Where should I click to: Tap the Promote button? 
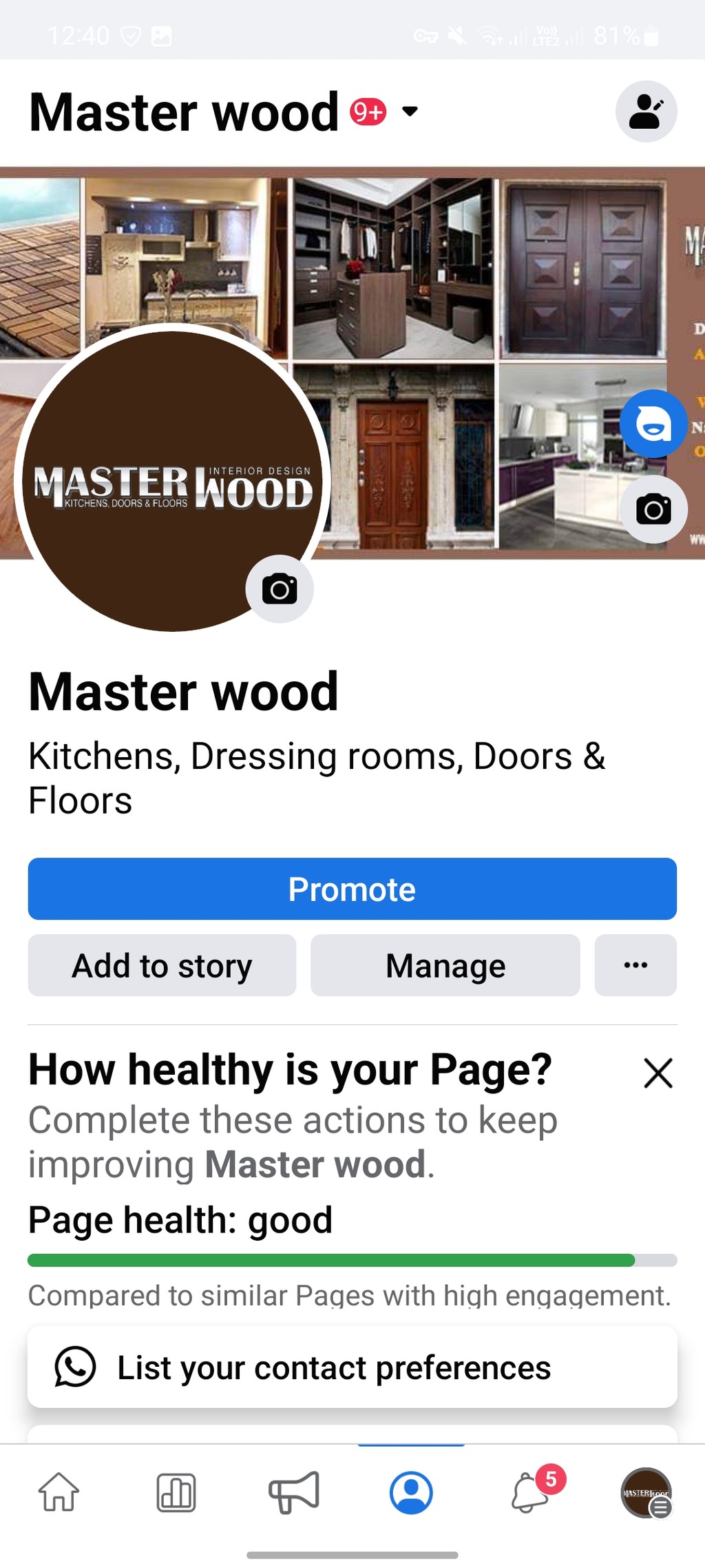352,889
